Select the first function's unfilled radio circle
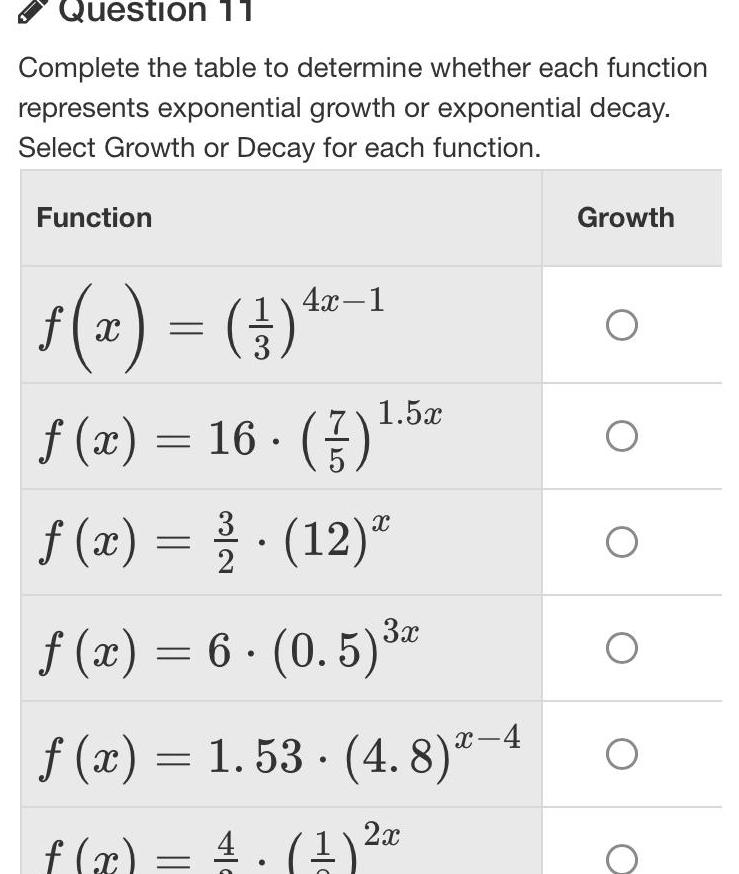The image size is (739, 874). [622, 325]
